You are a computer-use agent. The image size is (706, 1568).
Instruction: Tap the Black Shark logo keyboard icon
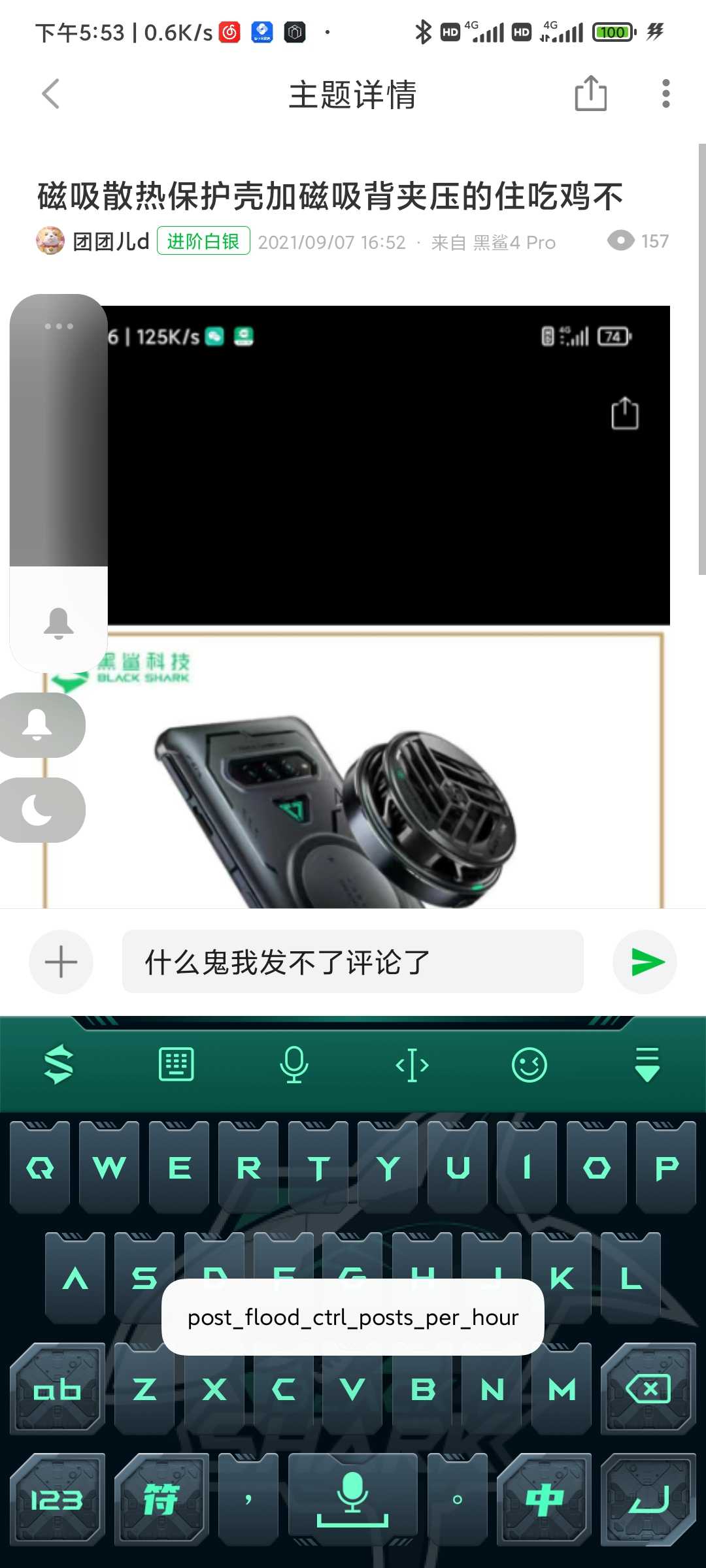tap(59, 1065)
